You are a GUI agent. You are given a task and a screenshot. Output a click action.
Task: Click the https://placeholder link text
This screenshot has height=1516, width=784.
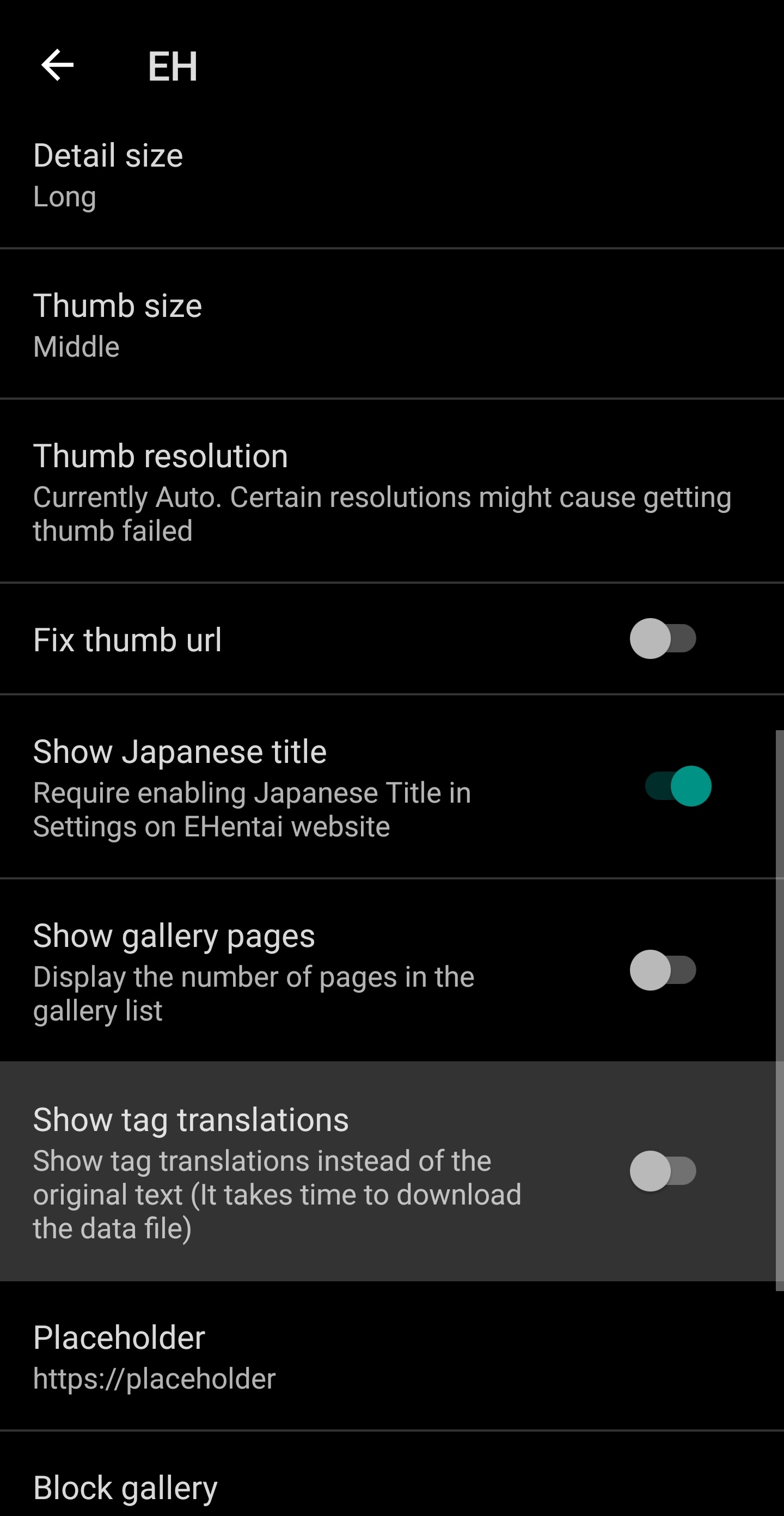tap(154, 1377)
